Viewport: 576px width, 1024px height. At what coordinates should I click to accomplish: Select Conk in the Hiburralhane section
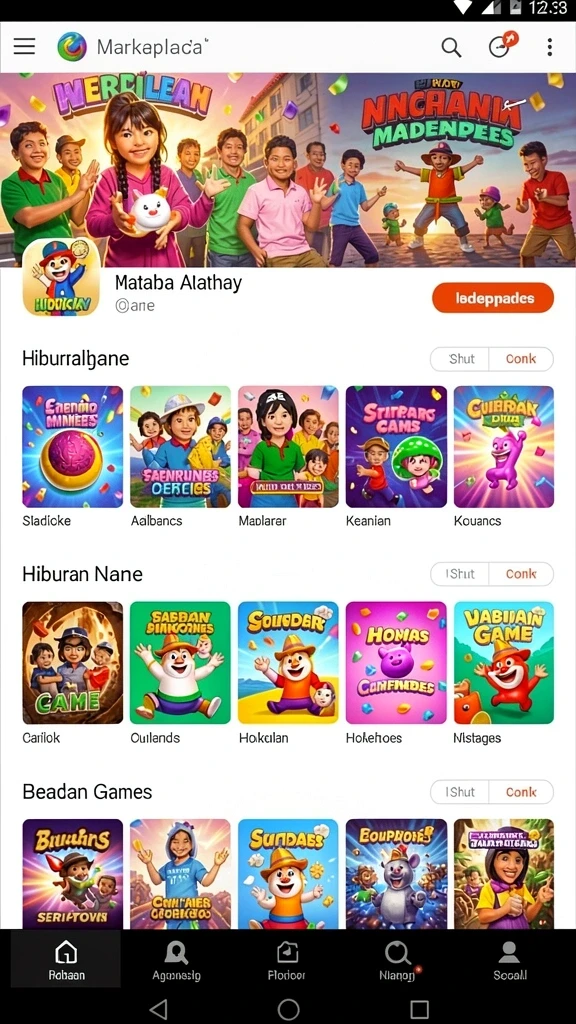click(521, 359)
